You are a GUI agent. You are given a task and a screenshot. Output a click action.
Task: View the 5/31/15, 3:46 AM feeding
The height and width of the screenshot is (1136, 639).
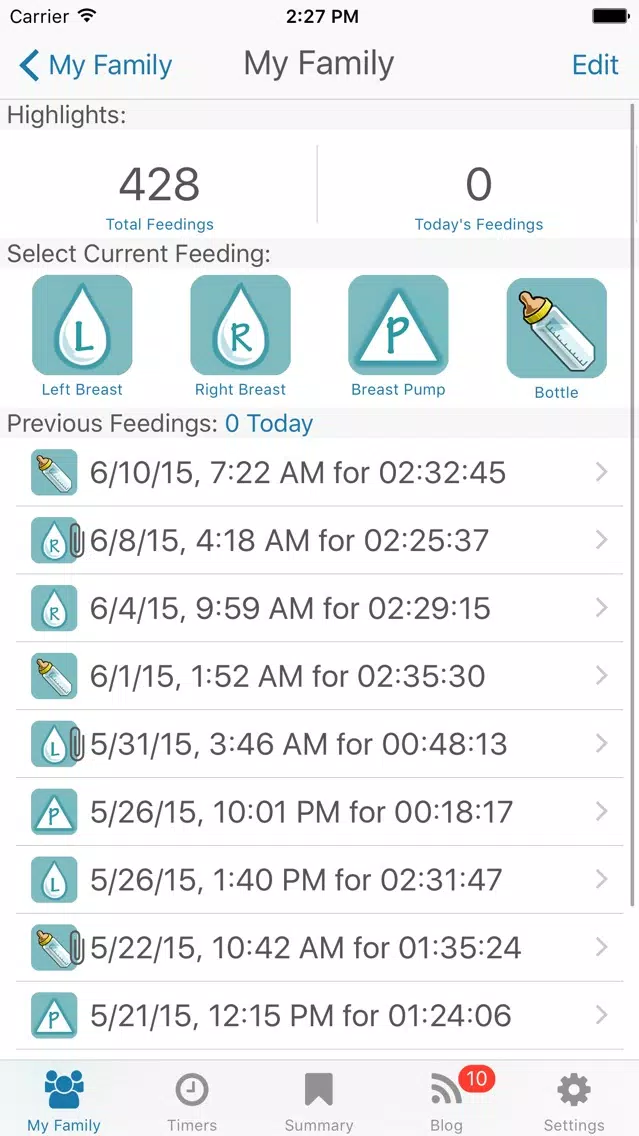click(x=320, y=744)
